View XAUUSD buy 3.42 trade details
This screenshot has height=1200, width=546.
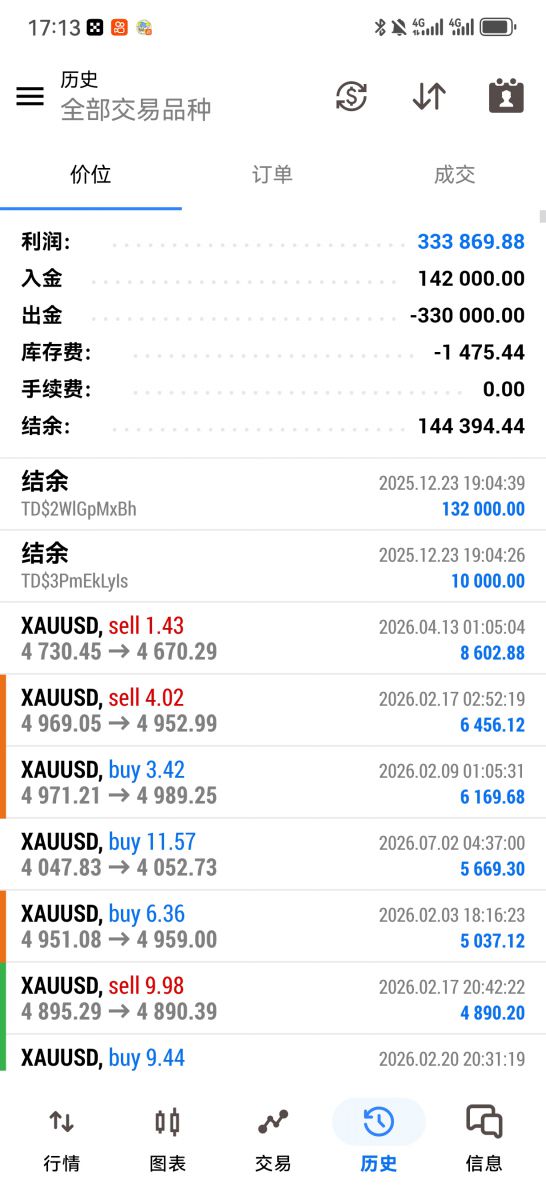pos(273,782)
